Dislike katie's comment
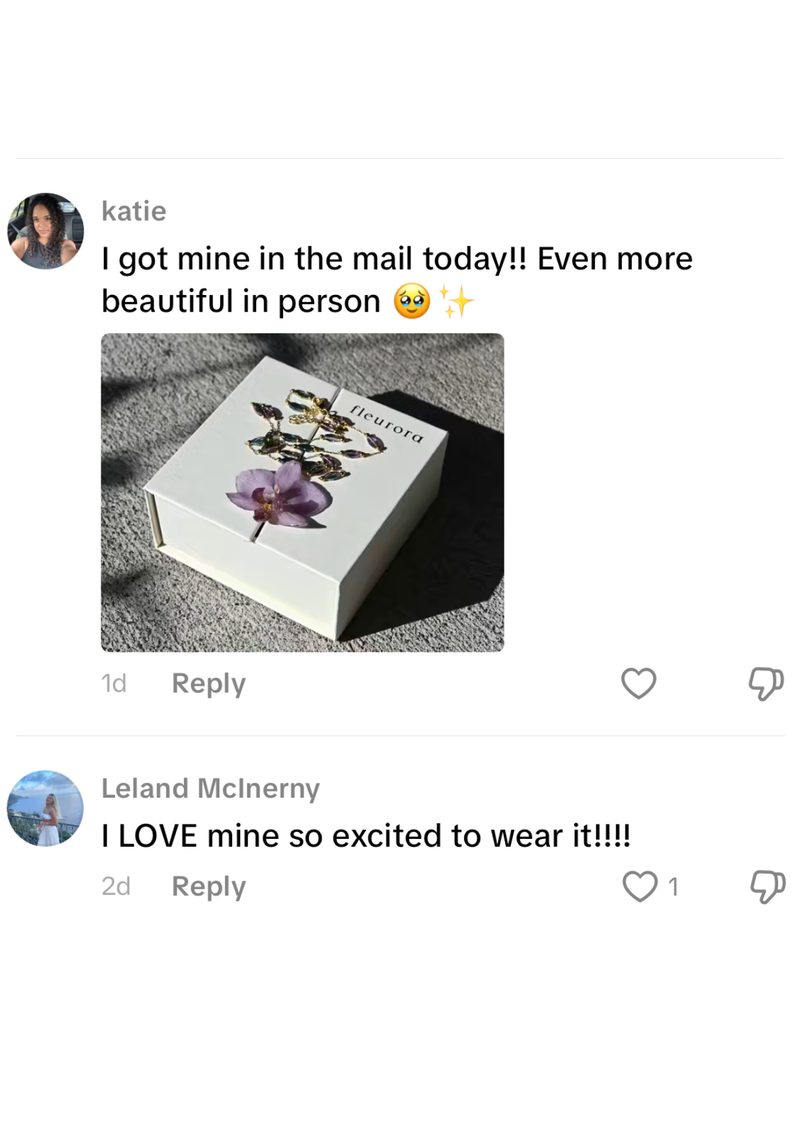 765,684
